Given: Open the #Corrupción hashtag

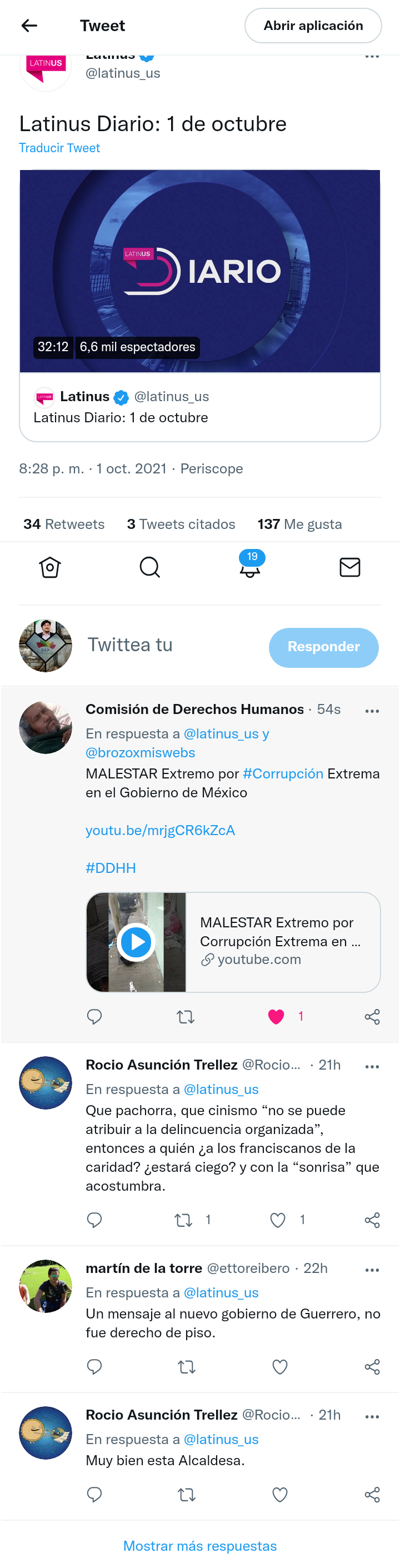Looking at the screenshot, I should pos(282,773).
